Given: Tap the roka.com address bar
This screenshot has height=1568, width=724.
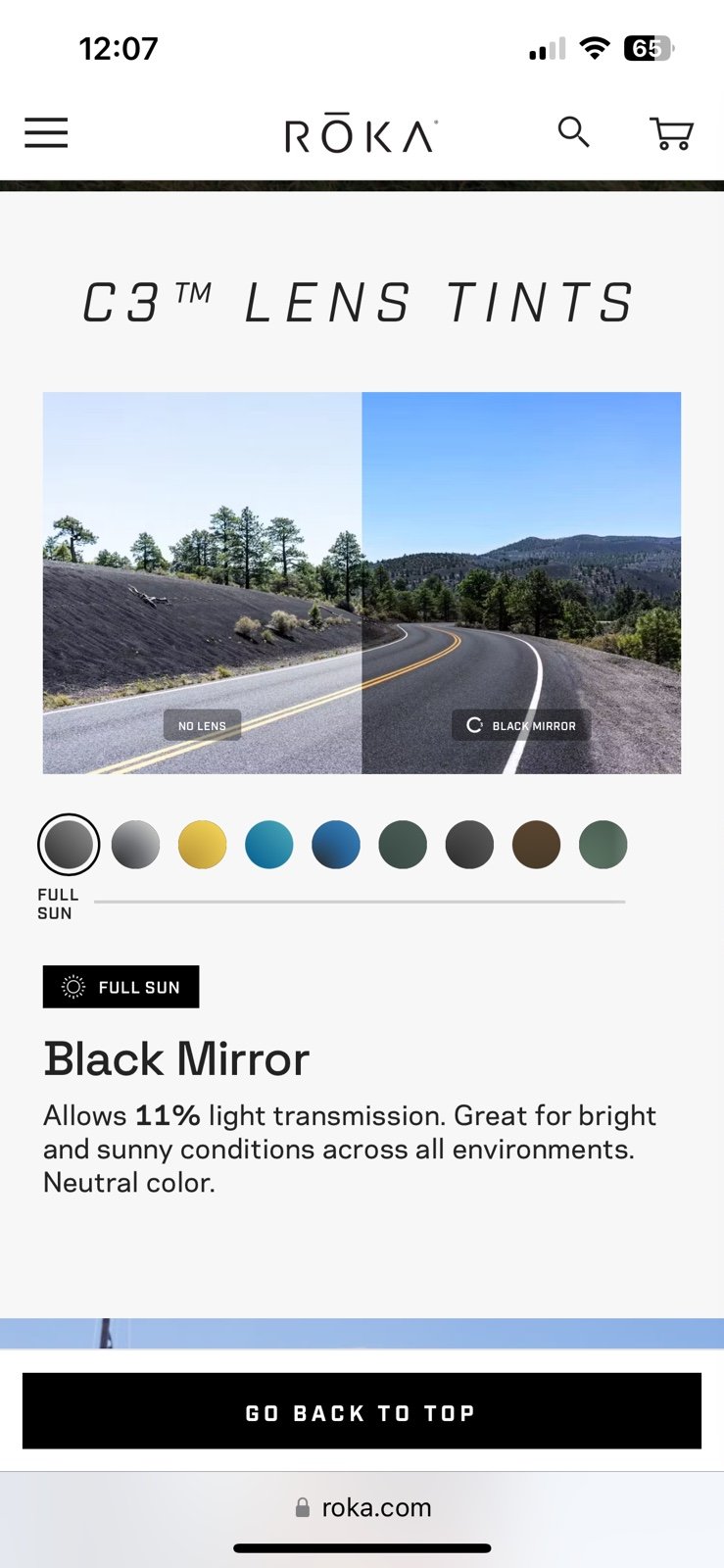Looking at the screenshot, I should coord(362,1507).
